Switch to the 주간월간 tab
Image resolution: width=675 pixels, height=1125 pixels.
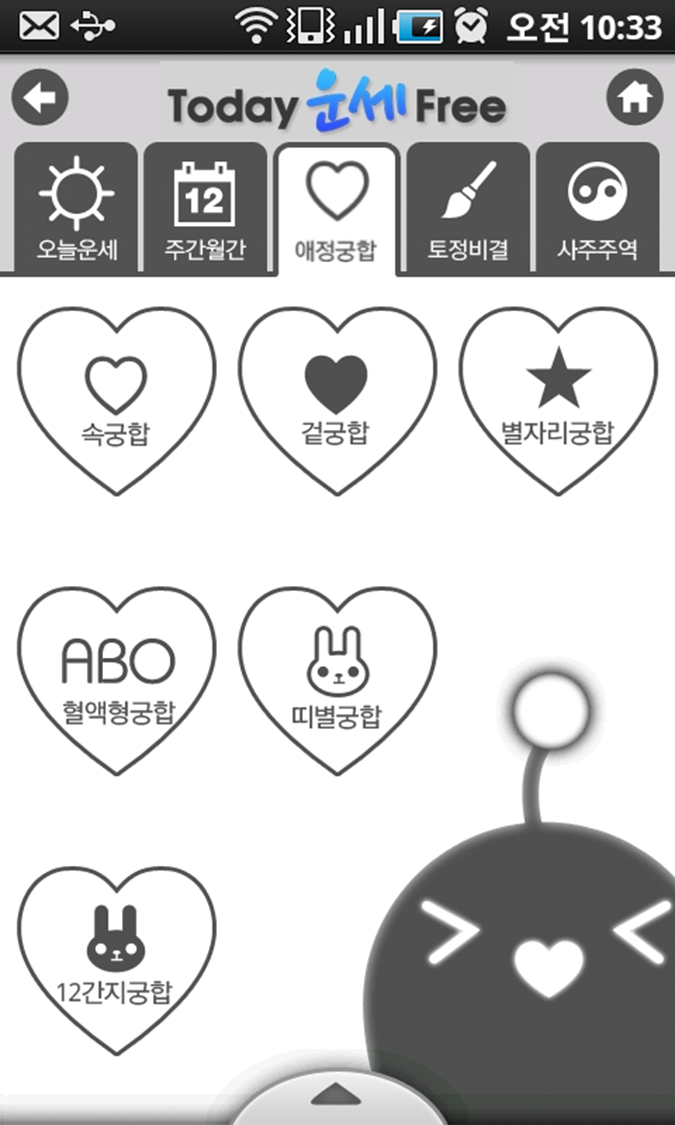pos(205,208)
